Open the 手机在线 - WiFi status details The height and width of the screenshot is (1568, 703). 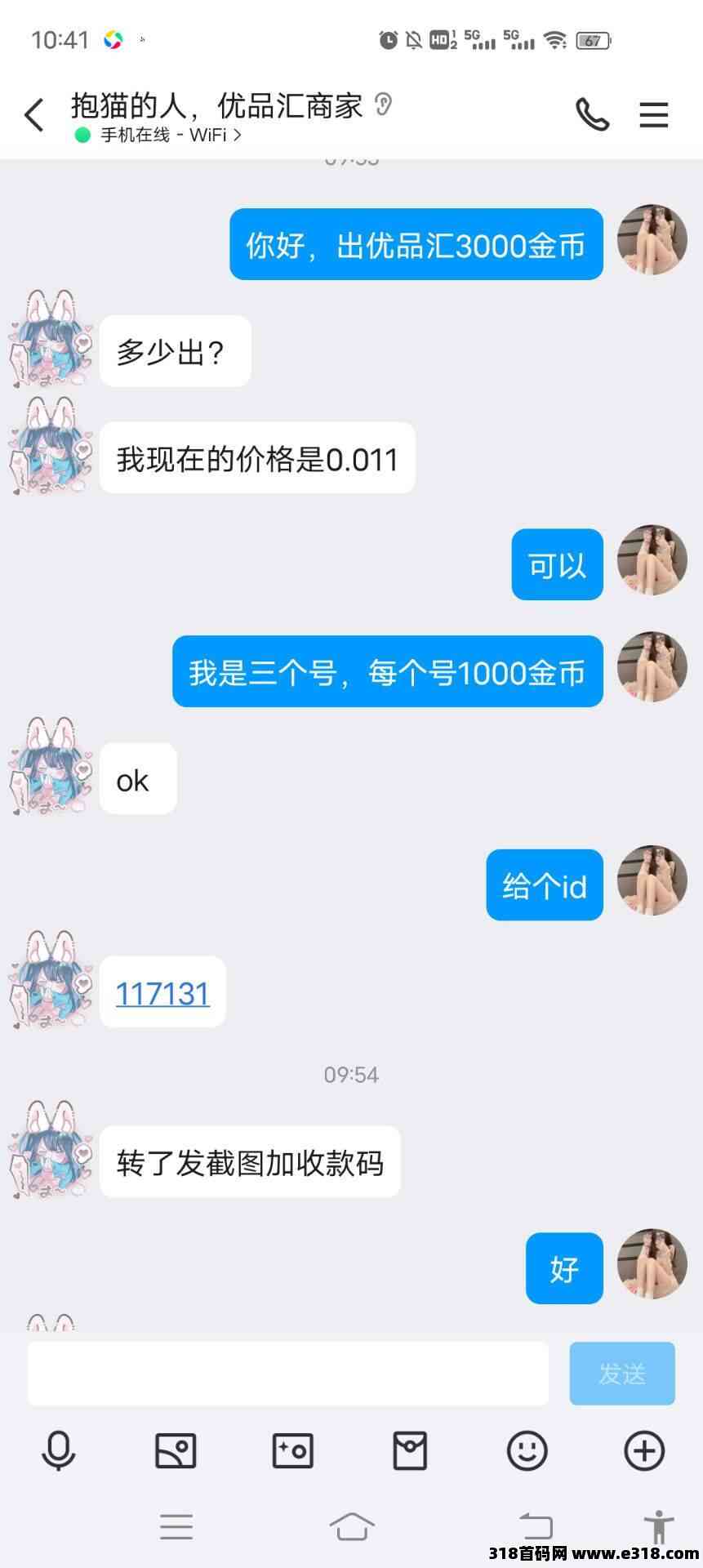pyautogui.click(x=159, y=136)
